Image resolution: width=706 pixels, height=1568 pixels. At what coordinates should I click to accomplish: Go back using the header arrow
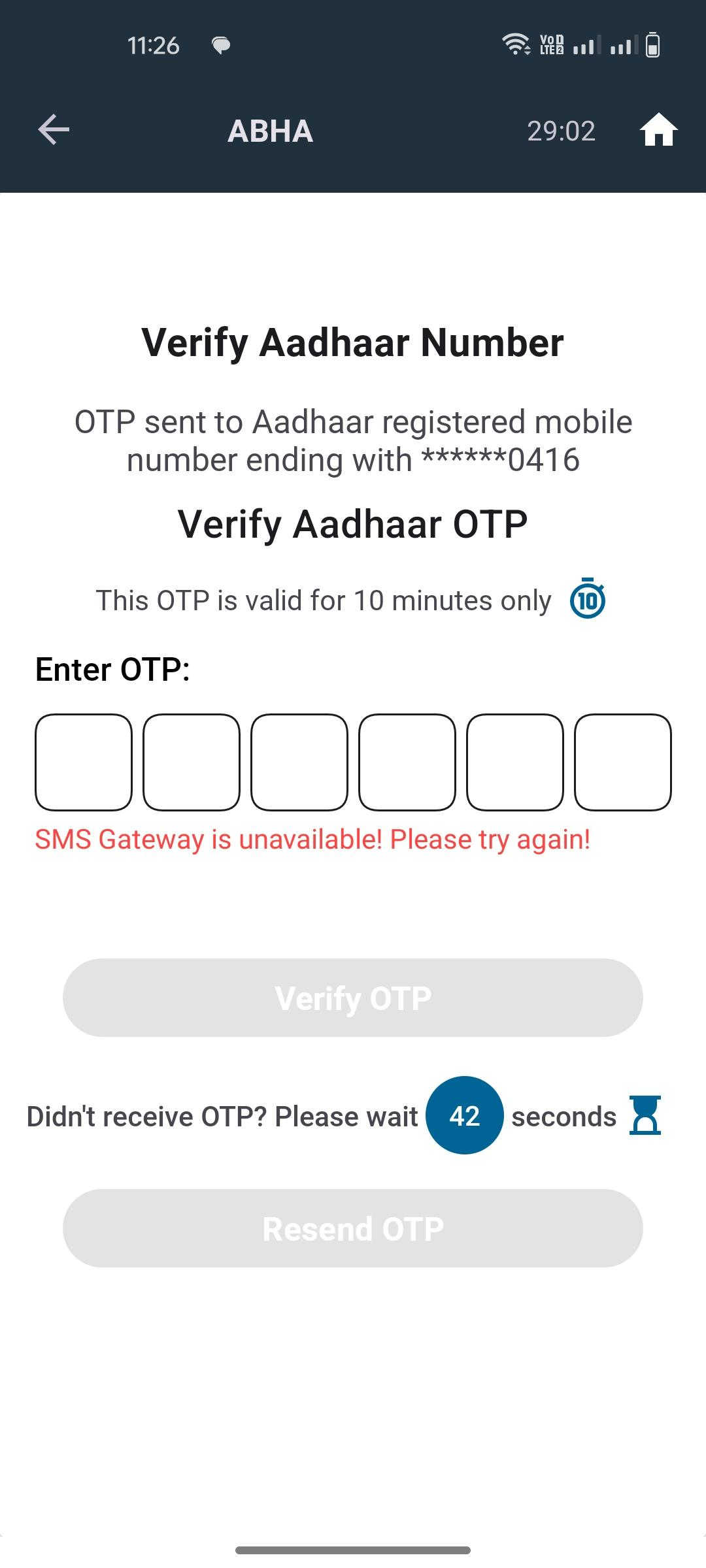[x=54, y=129]
